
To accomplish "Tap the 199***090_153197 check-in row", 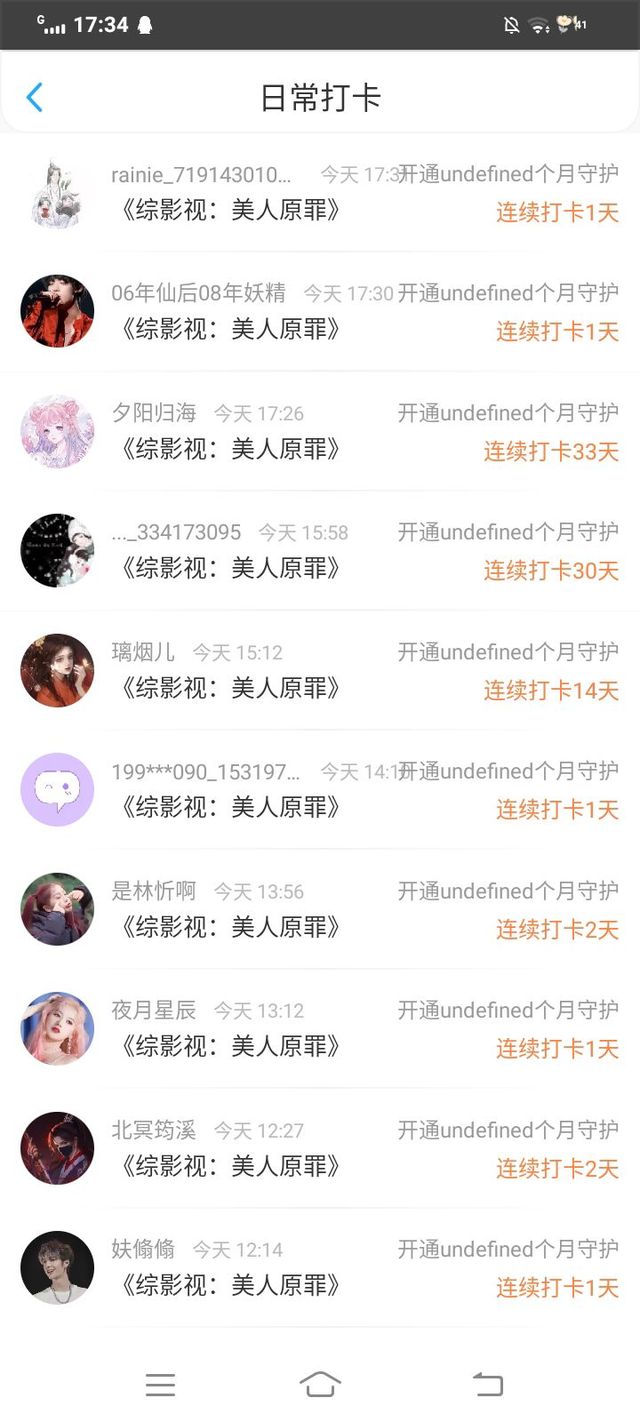I will [x=320, y=790].
